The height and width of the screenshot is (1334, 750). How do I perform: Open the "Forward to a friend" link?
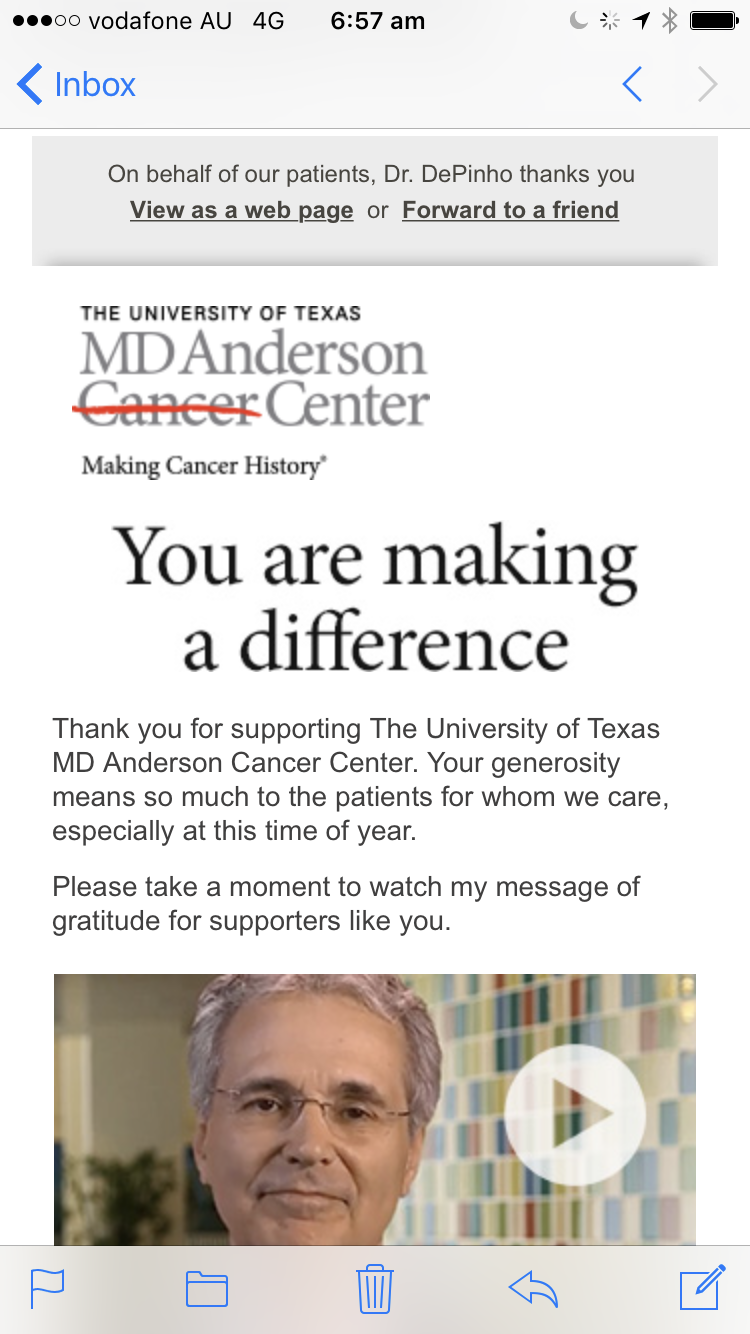point(510,210)
